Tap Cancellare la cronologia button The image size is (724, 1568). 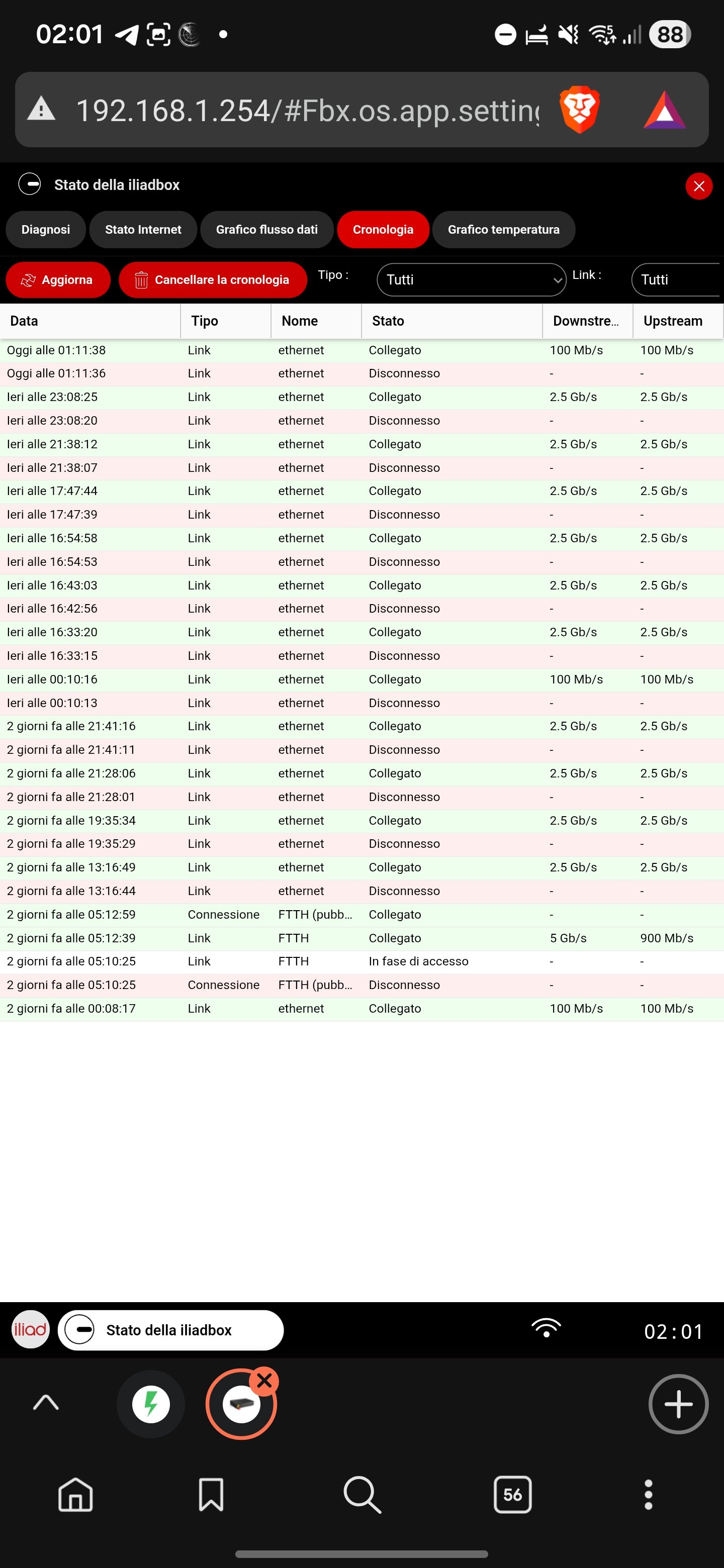point(213,280)
